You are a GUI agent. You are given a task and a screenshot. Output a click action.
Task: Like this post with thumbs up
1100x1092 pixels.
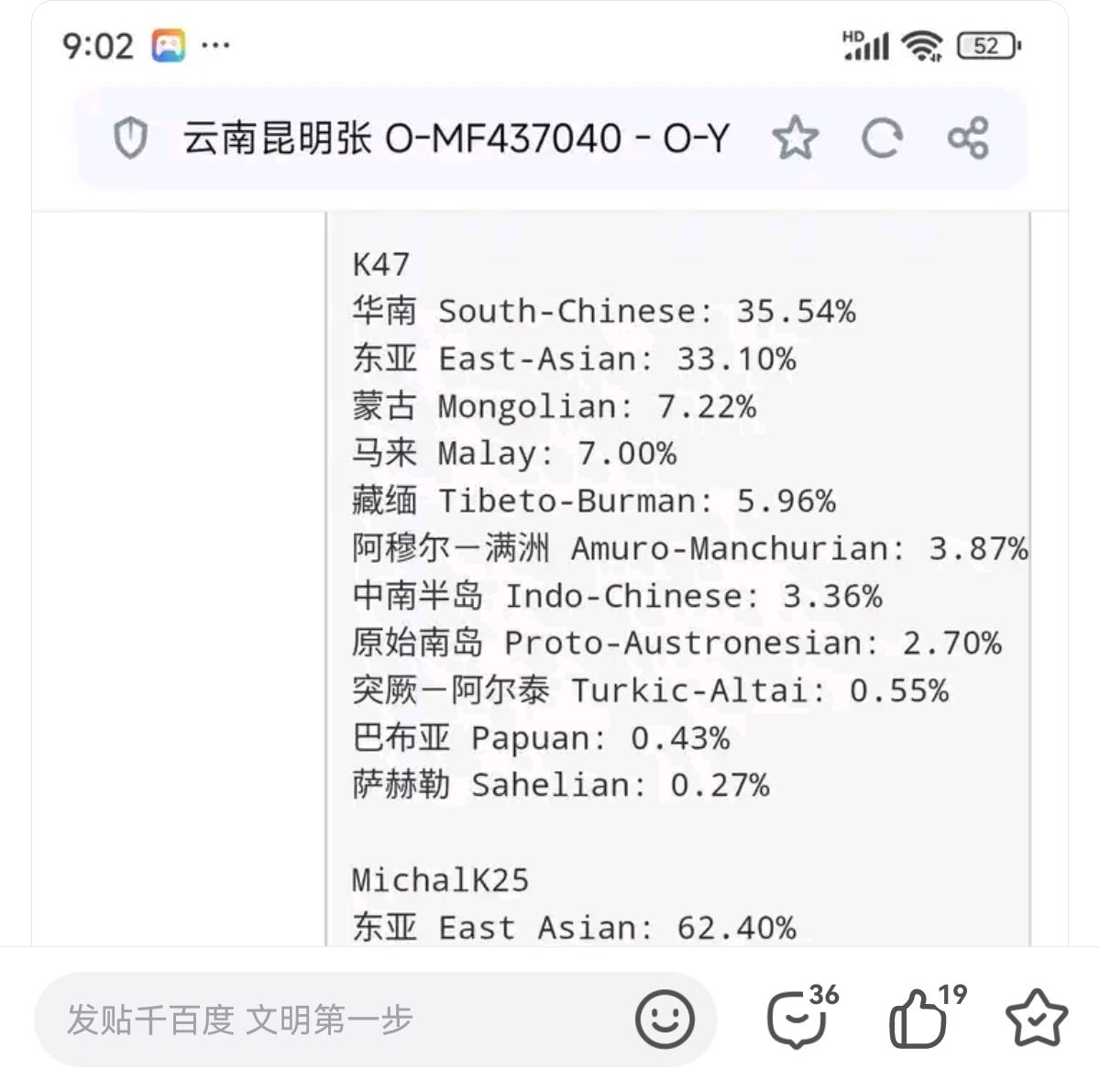(x=919, y=1018)
